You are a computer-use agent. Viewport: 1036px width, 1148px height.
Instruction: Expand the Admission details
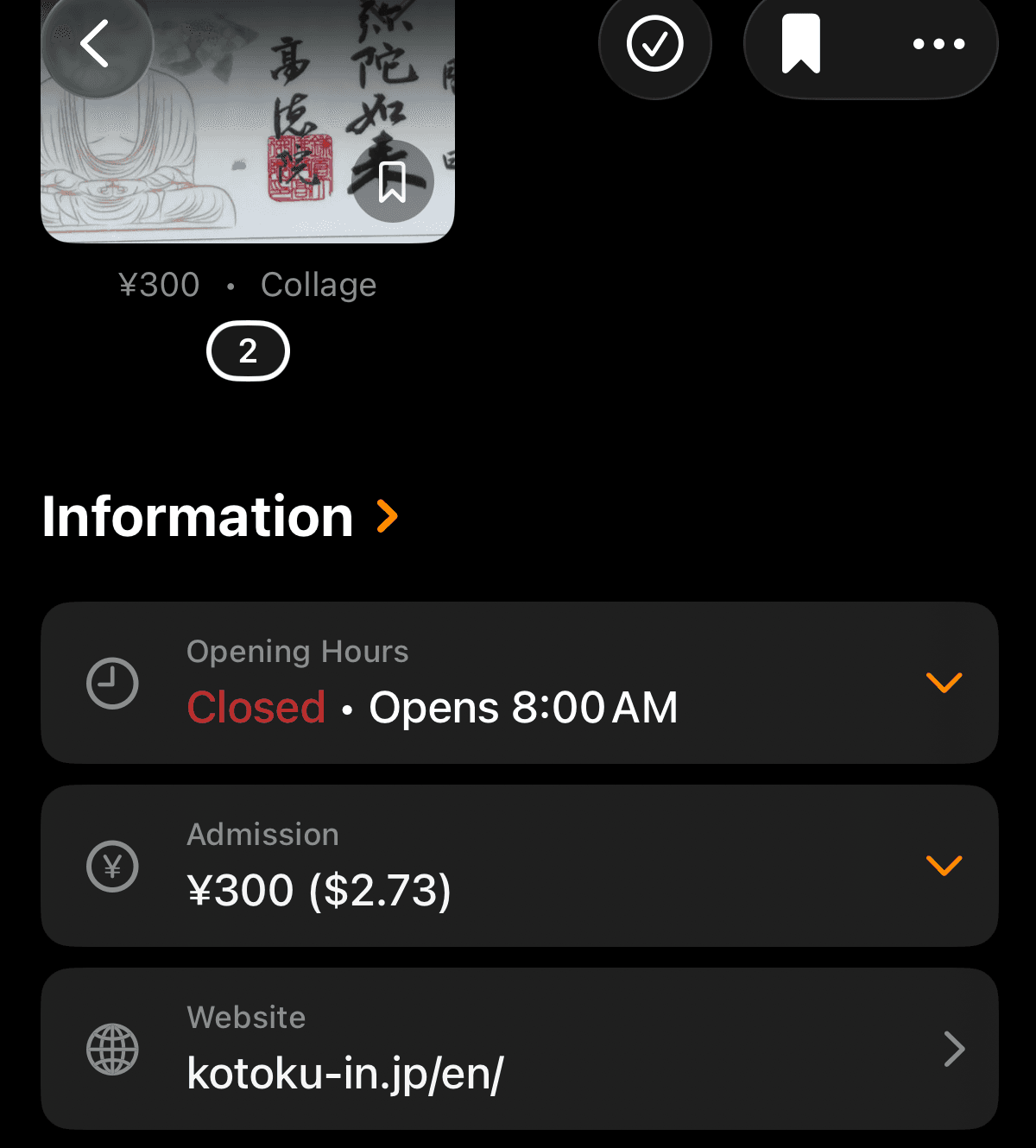pos(943,866)
